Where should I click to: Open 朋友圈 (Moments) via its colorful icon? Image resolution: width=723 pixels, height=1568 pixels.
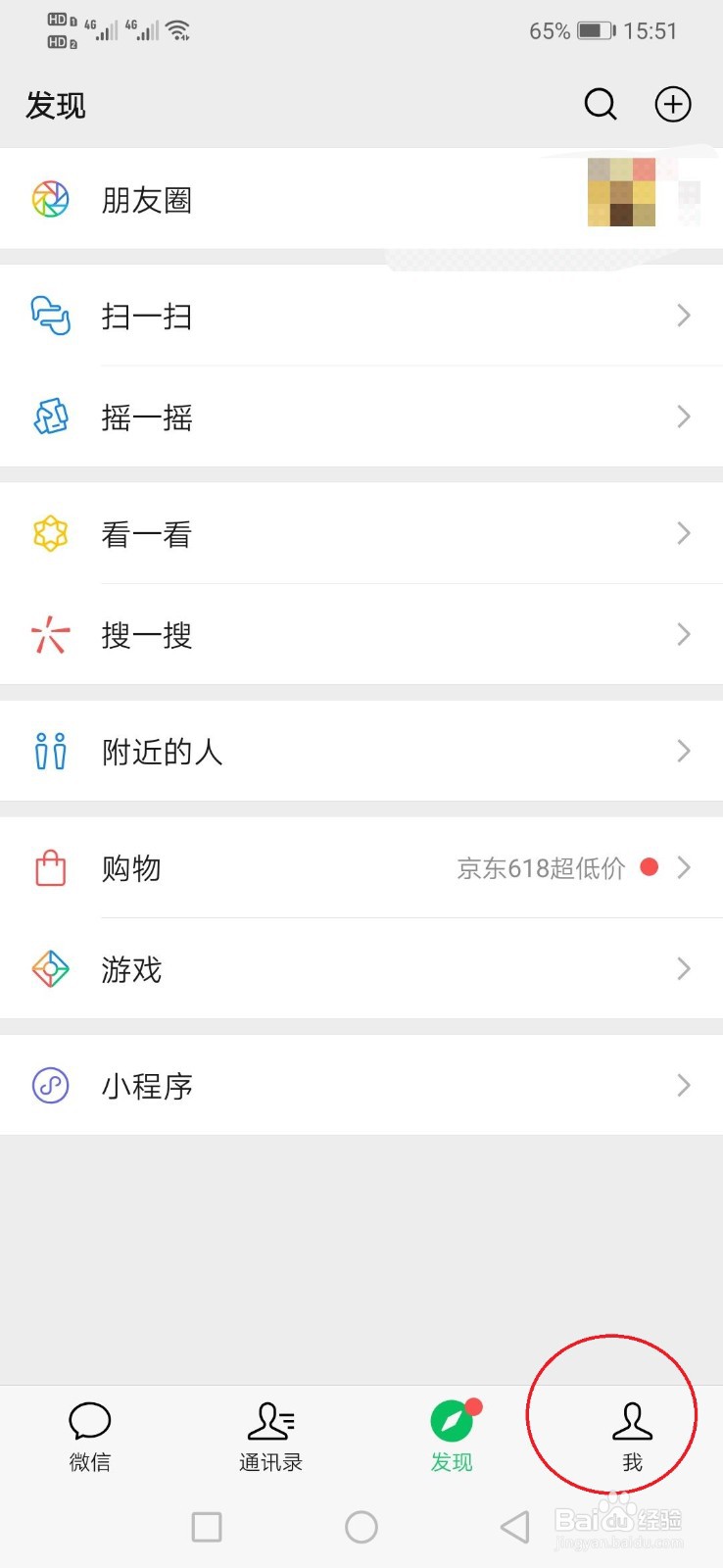[x=50, y=199]
